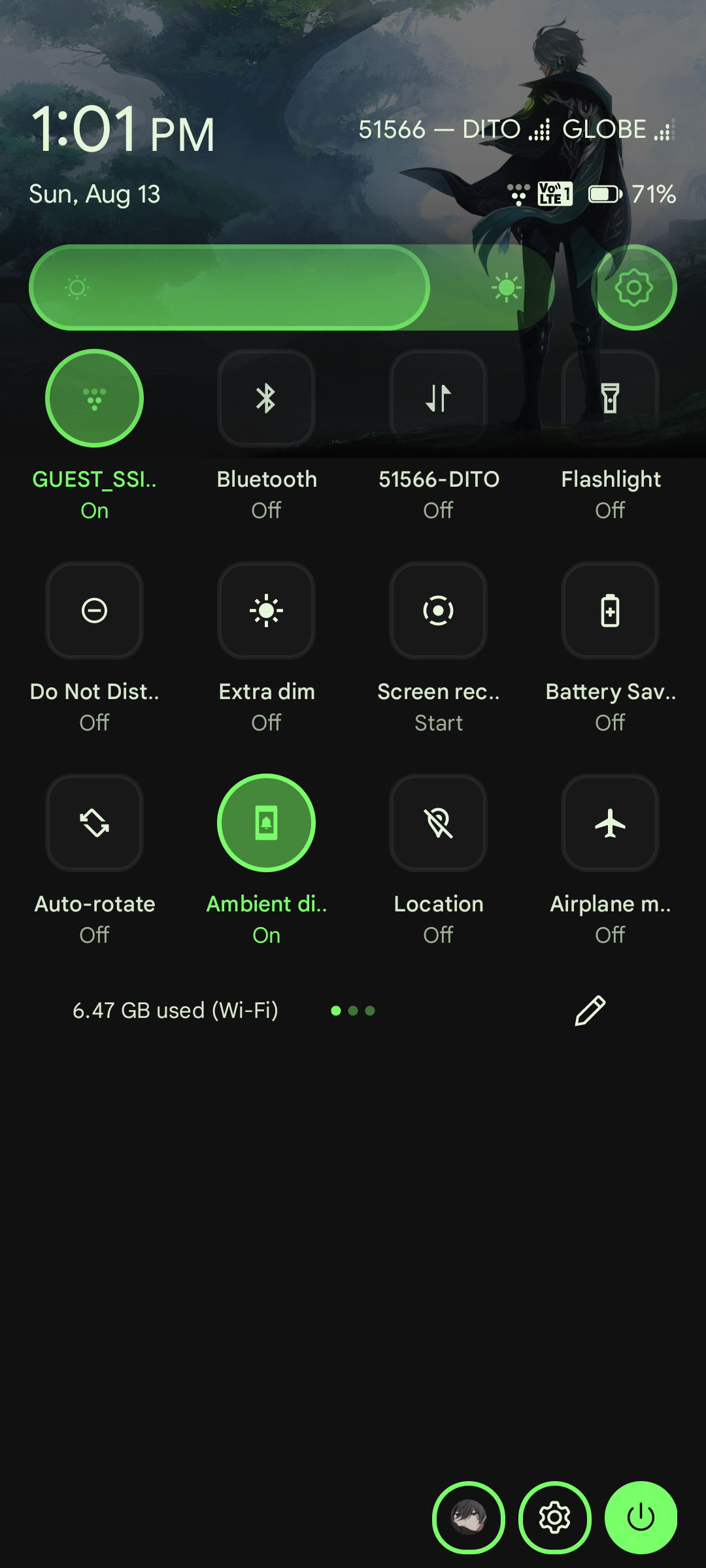Edit quick settings tiles with pencil icon
The height and width of the screenshot is (1568, 706).
(x=590, y=1011)
